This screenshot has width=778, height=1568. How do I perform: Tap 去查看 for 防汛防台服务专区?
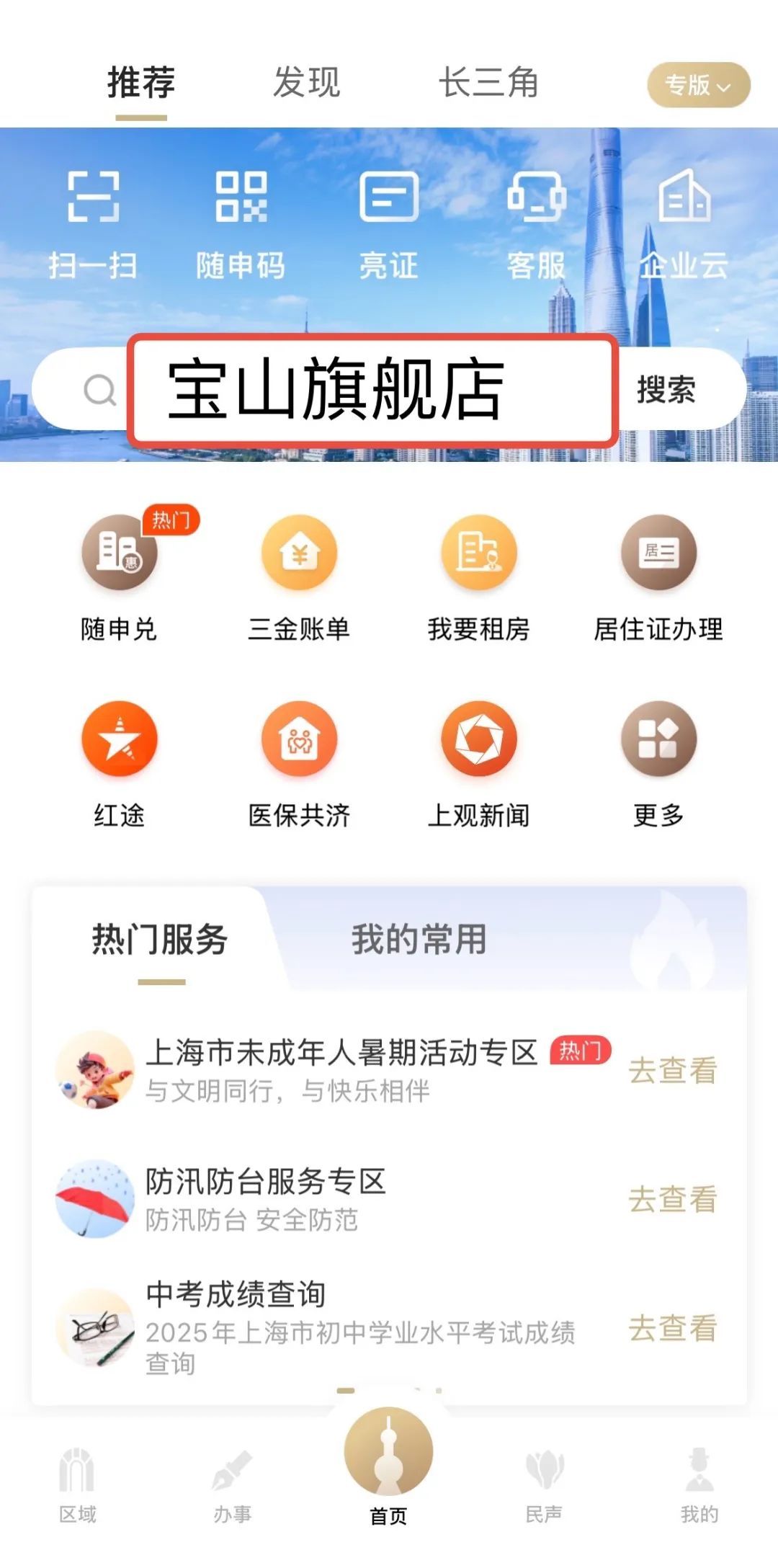coord(672,1200)
